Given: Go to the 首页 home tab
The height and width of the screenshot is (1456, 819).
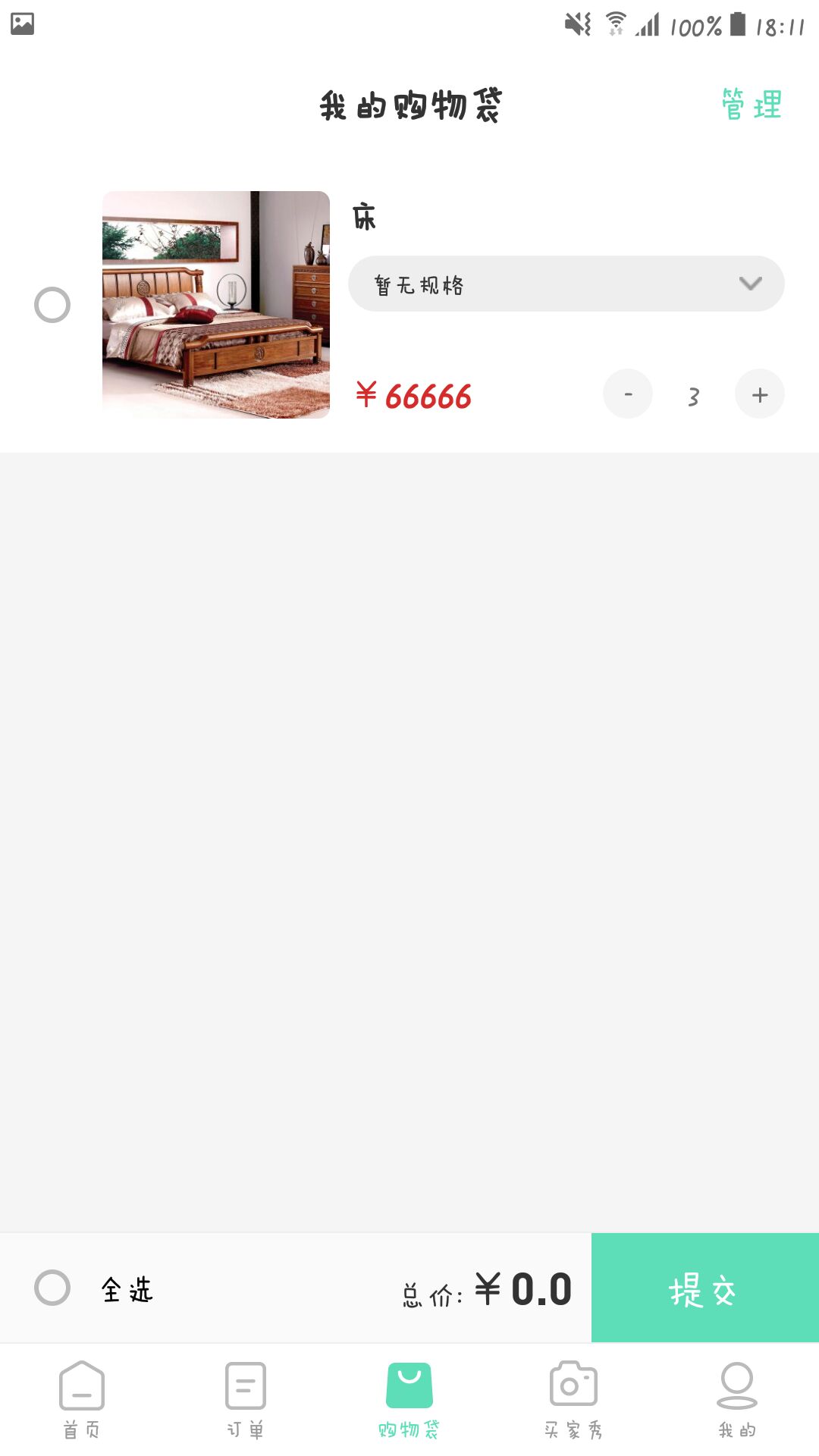Looking at the screenshot, I should click(x=82, y=1399).
